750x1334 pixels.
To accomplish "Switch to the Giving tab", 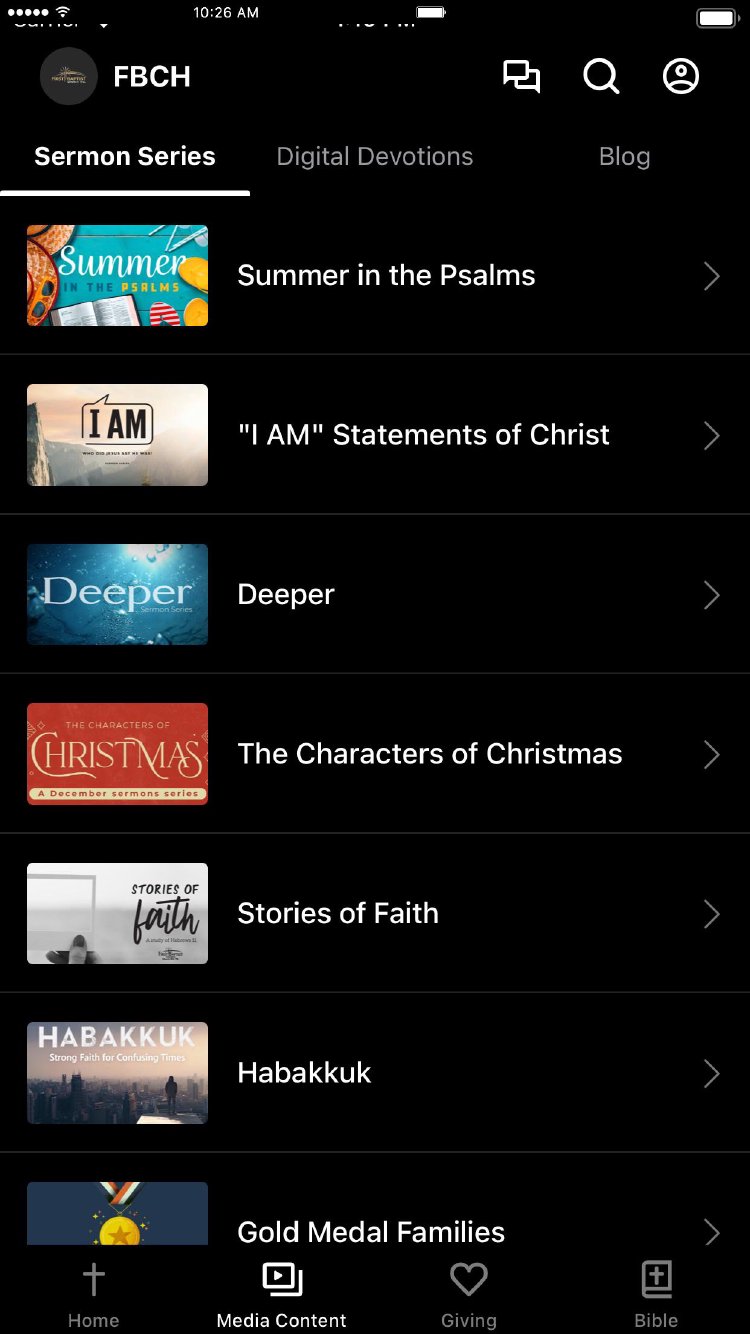I will click(x=469, y=1295).
